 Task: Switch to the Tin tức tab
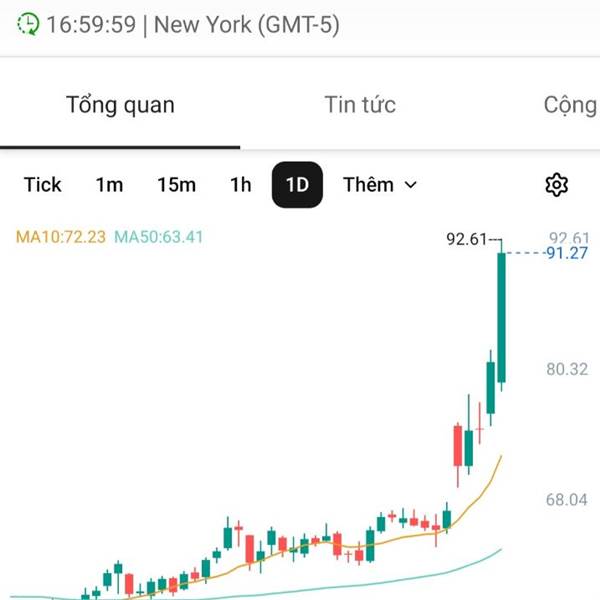click(360, 105)
